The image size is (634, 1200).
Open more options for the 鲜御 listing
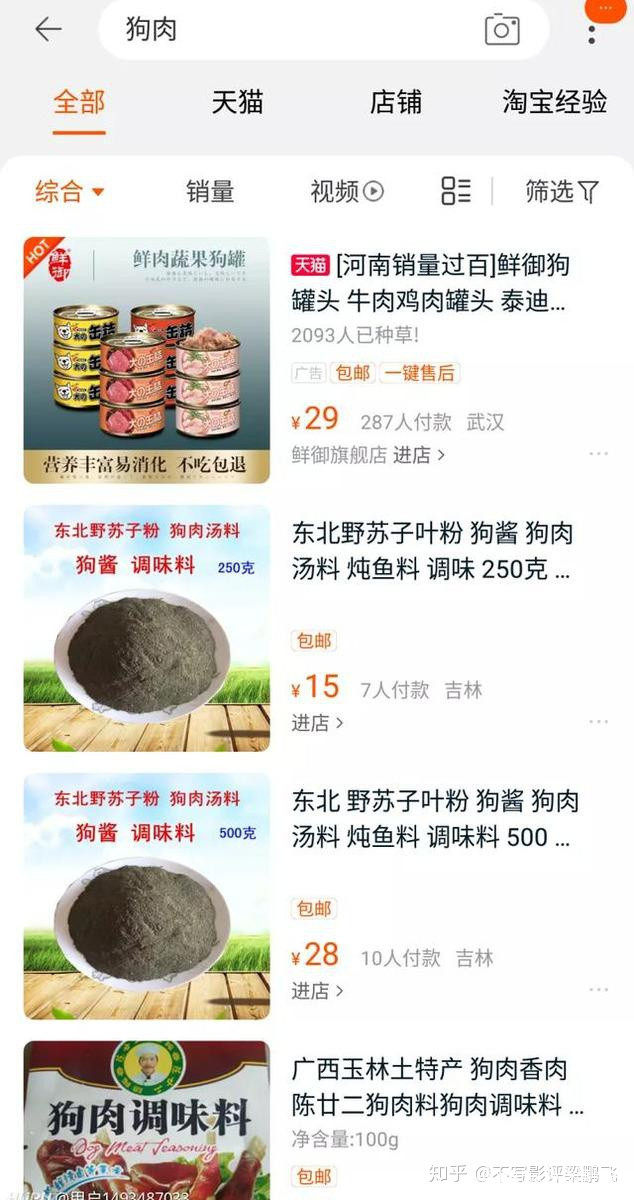(x=598, y=454)
